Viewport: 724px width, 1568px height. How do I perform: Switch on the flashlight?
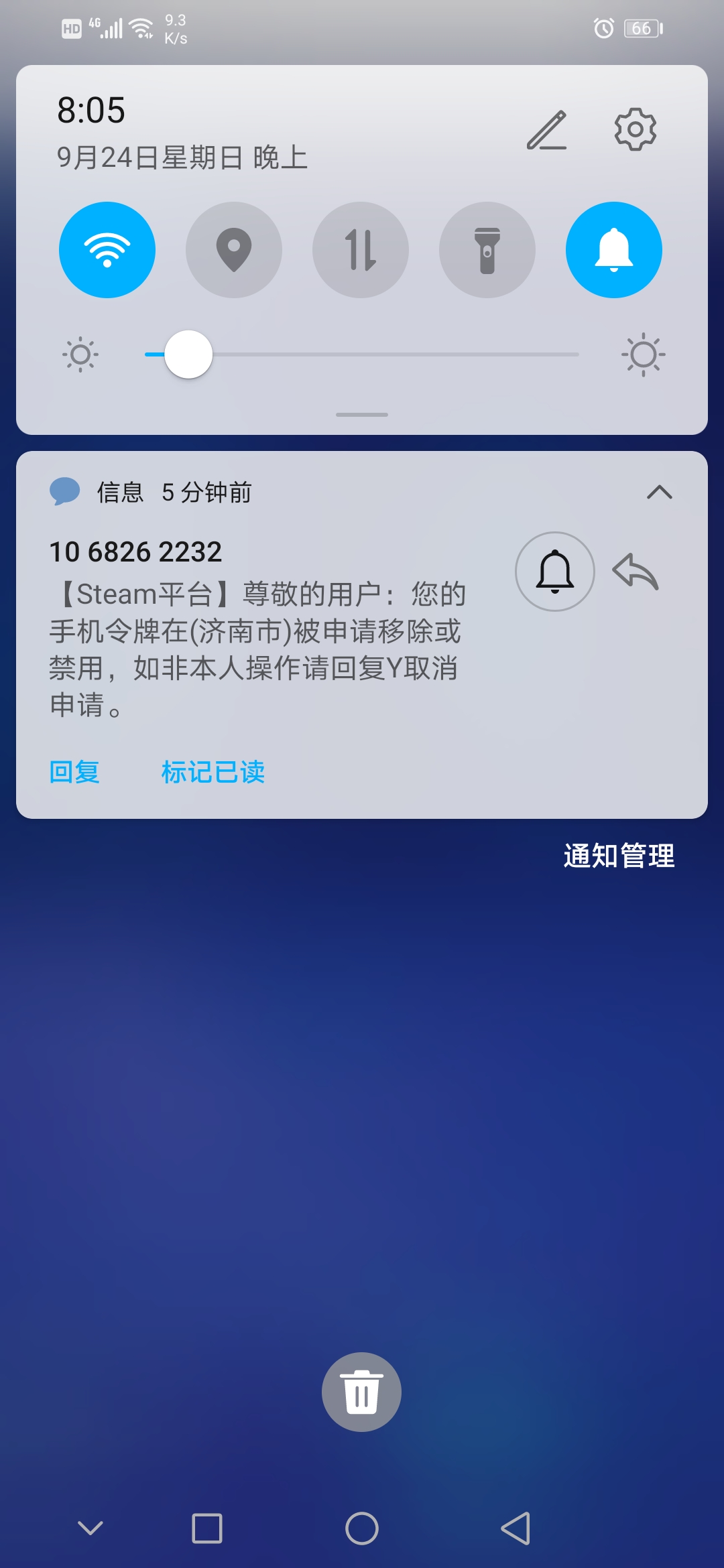tap(487, 250)
